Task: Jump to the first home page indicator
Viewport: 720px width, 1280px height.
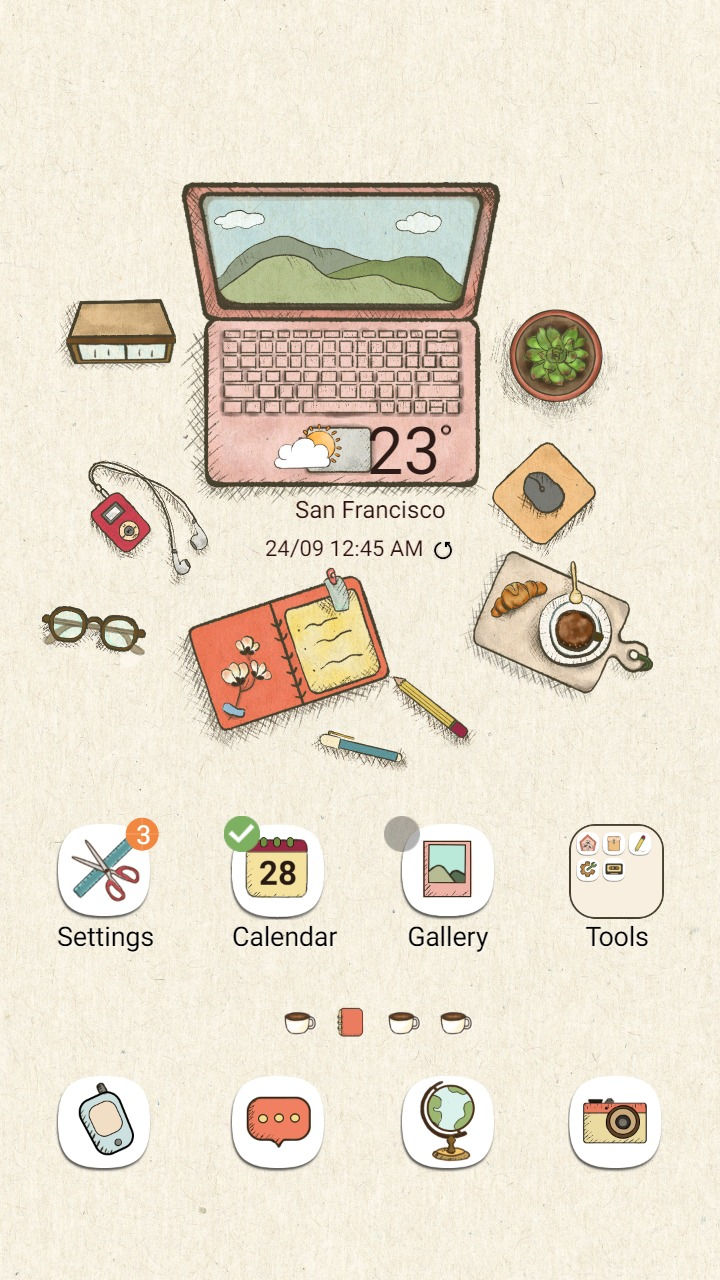Action: click(299, 1022)
